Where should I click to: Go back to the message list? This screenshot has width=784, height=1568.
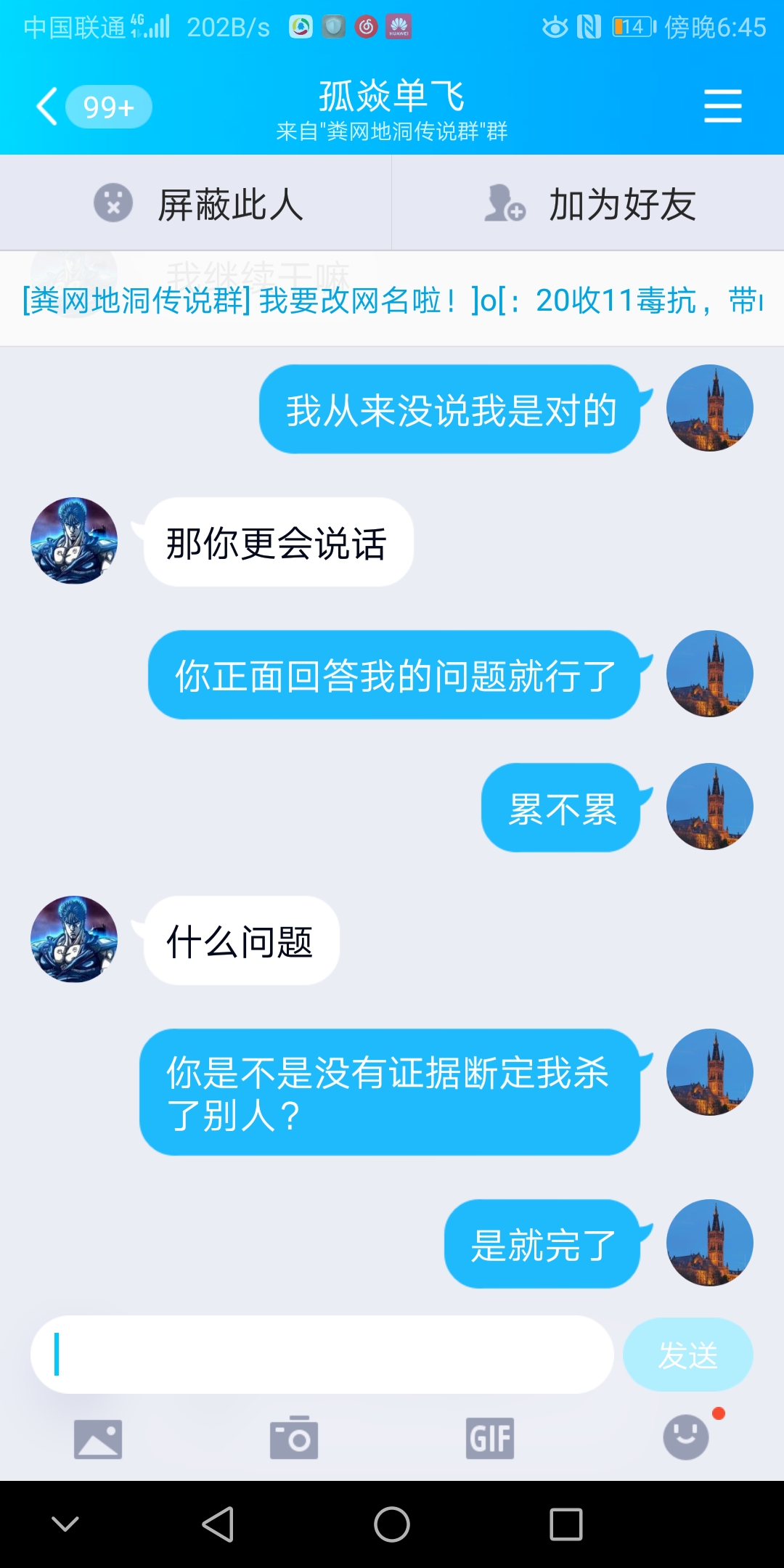click(48, 107)
